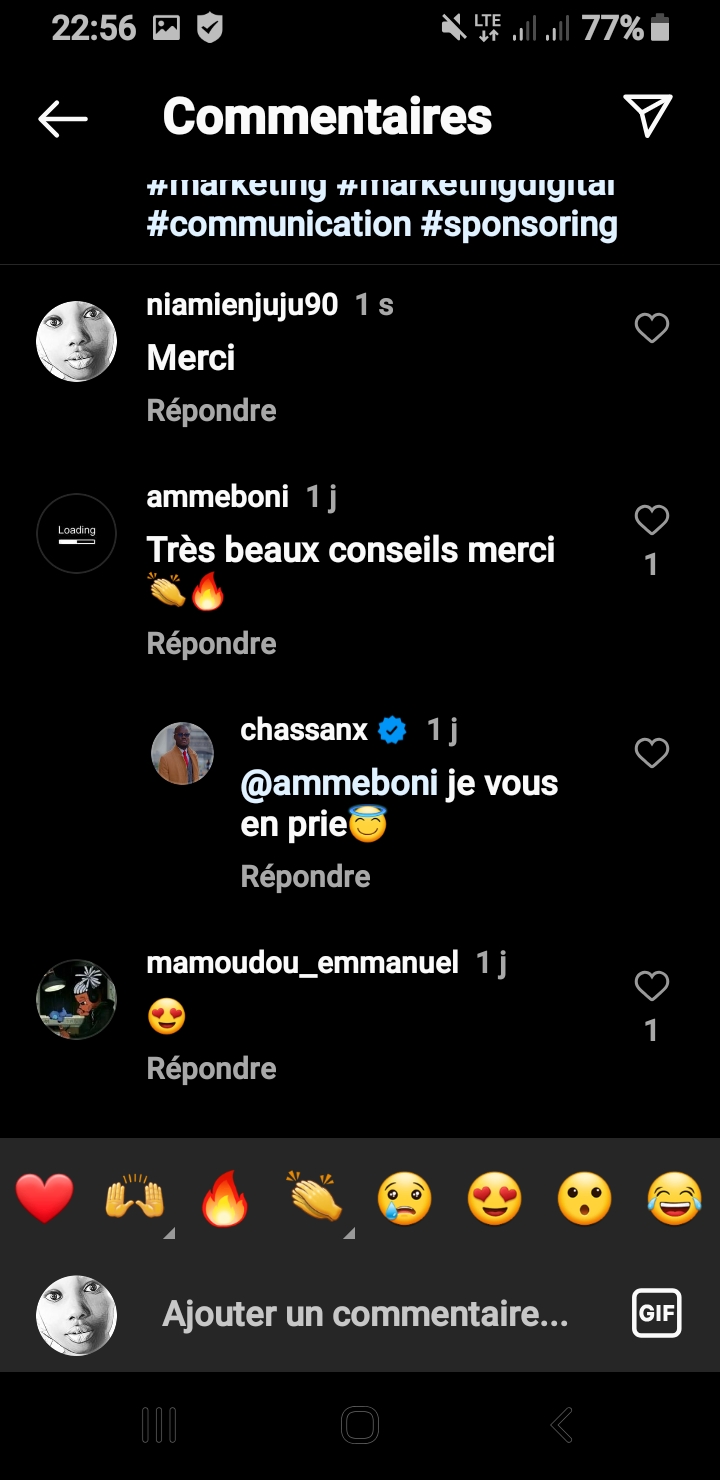720x1480 pixels.
Task: Reply to chassanx's comment
Action: [x=305, y=876]
